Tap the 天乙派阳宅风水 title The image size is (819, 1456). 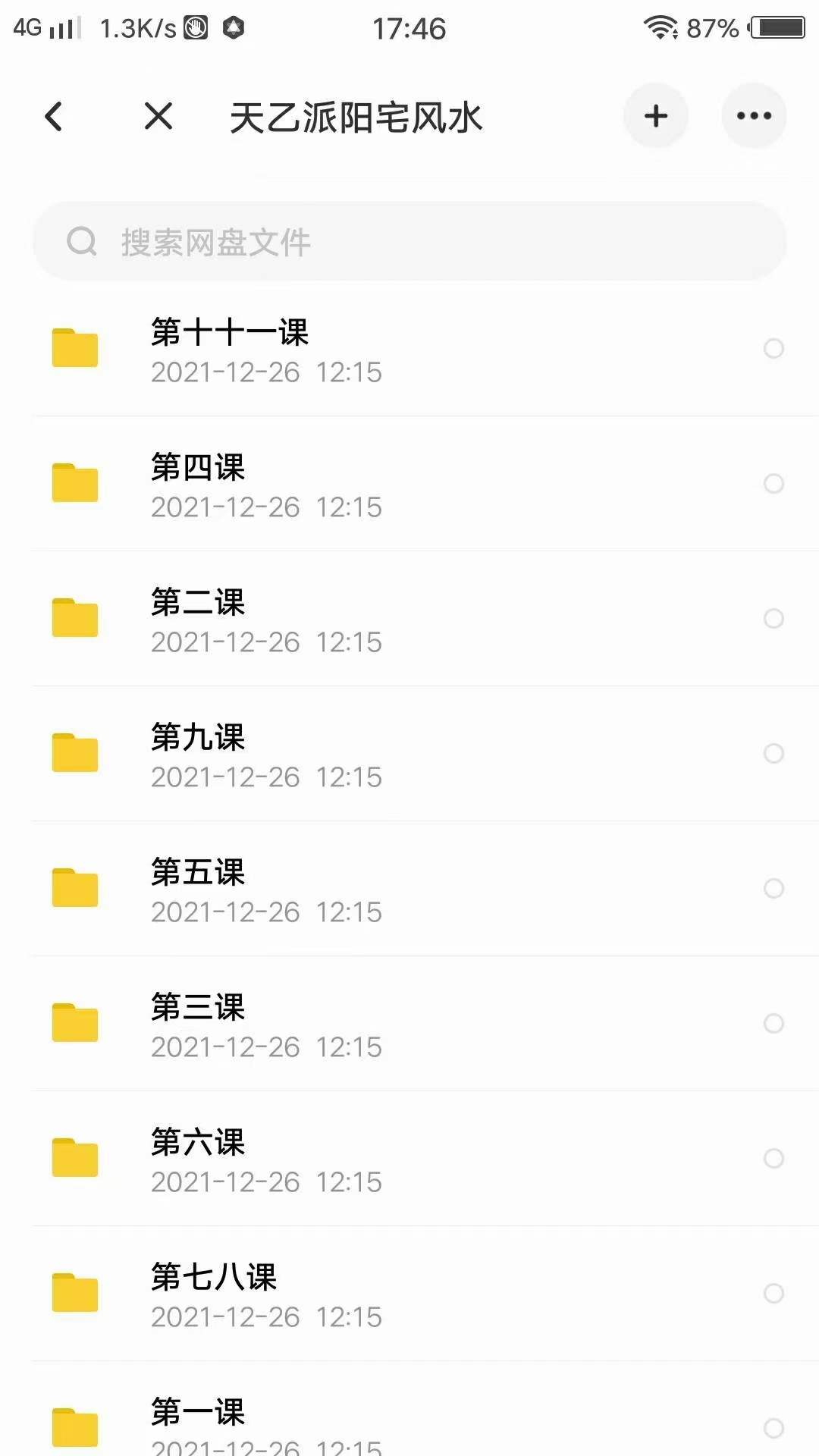pyautogui.click(x=356, y=118)
